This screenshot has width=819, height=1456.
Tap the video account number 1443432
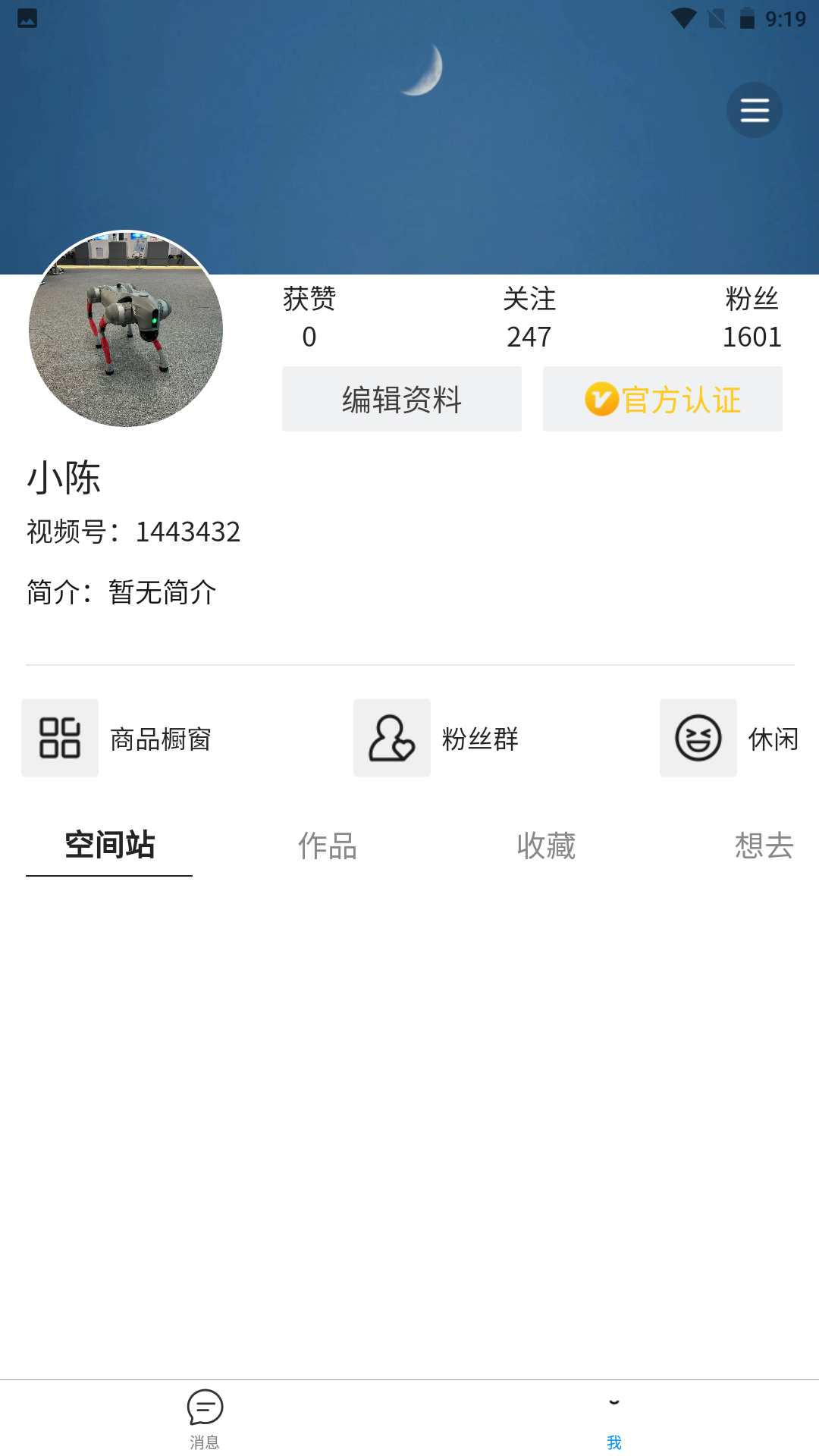coord(133,532)
